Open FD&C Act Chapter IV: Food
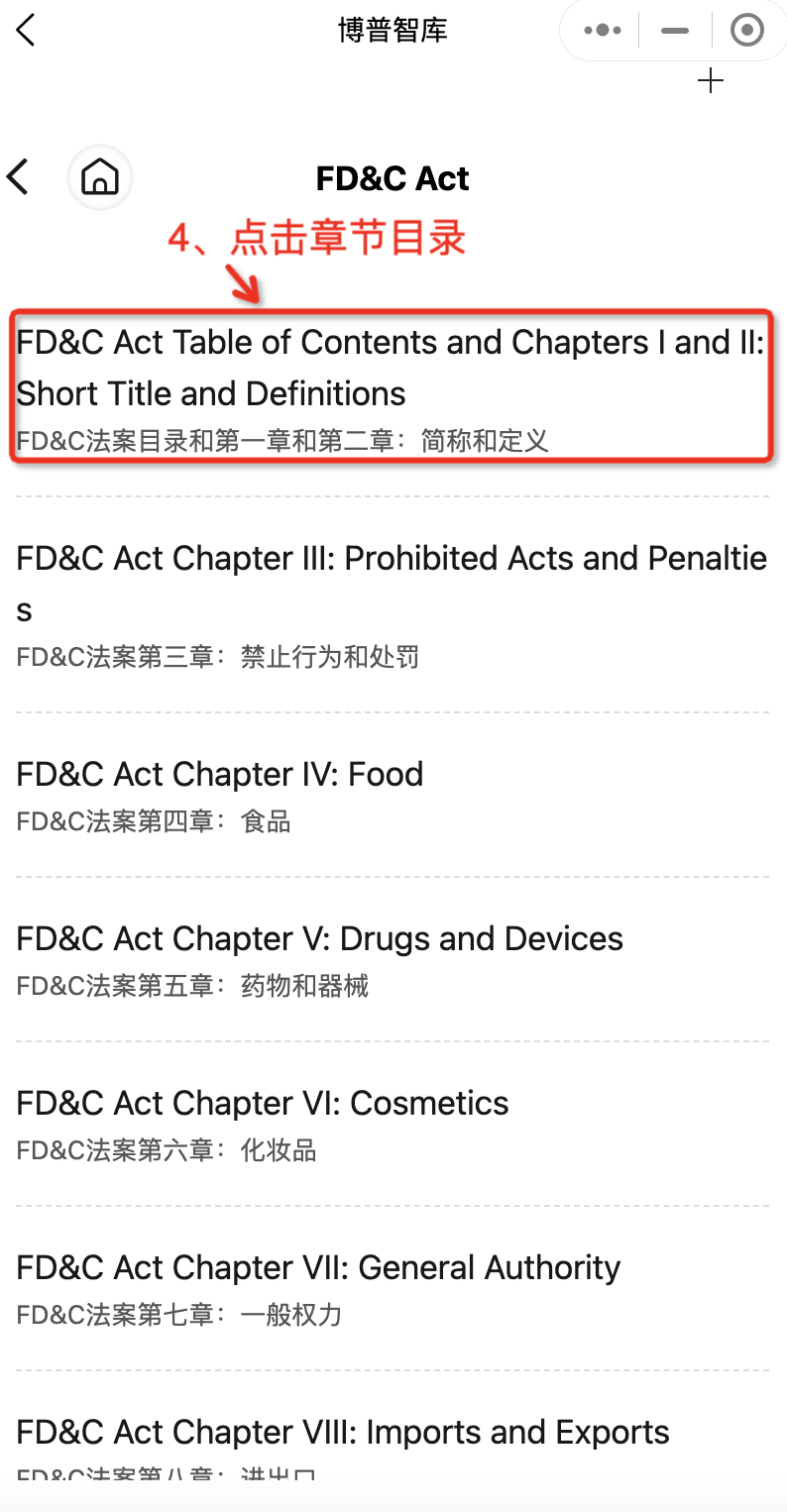This screenshot has height=1512, width=787. (393, 795)
